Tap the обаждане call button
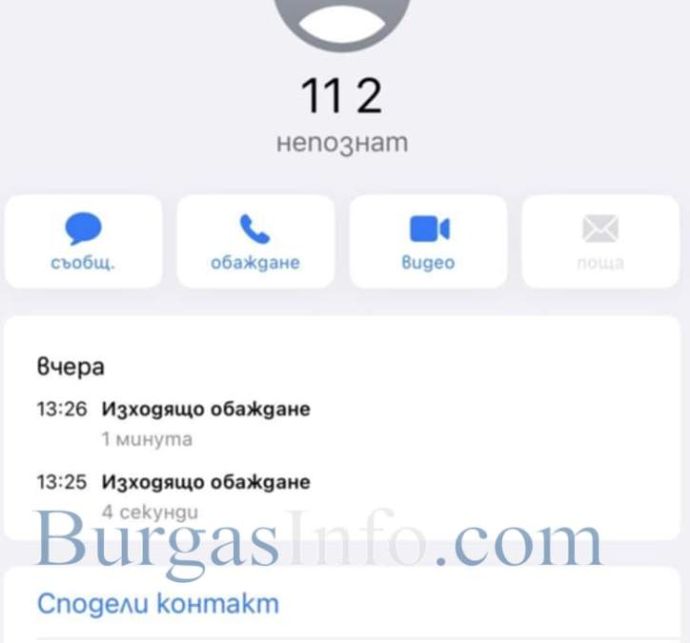Image resolution: width=690 pixels, height=643 pixels. pos(255,242)
